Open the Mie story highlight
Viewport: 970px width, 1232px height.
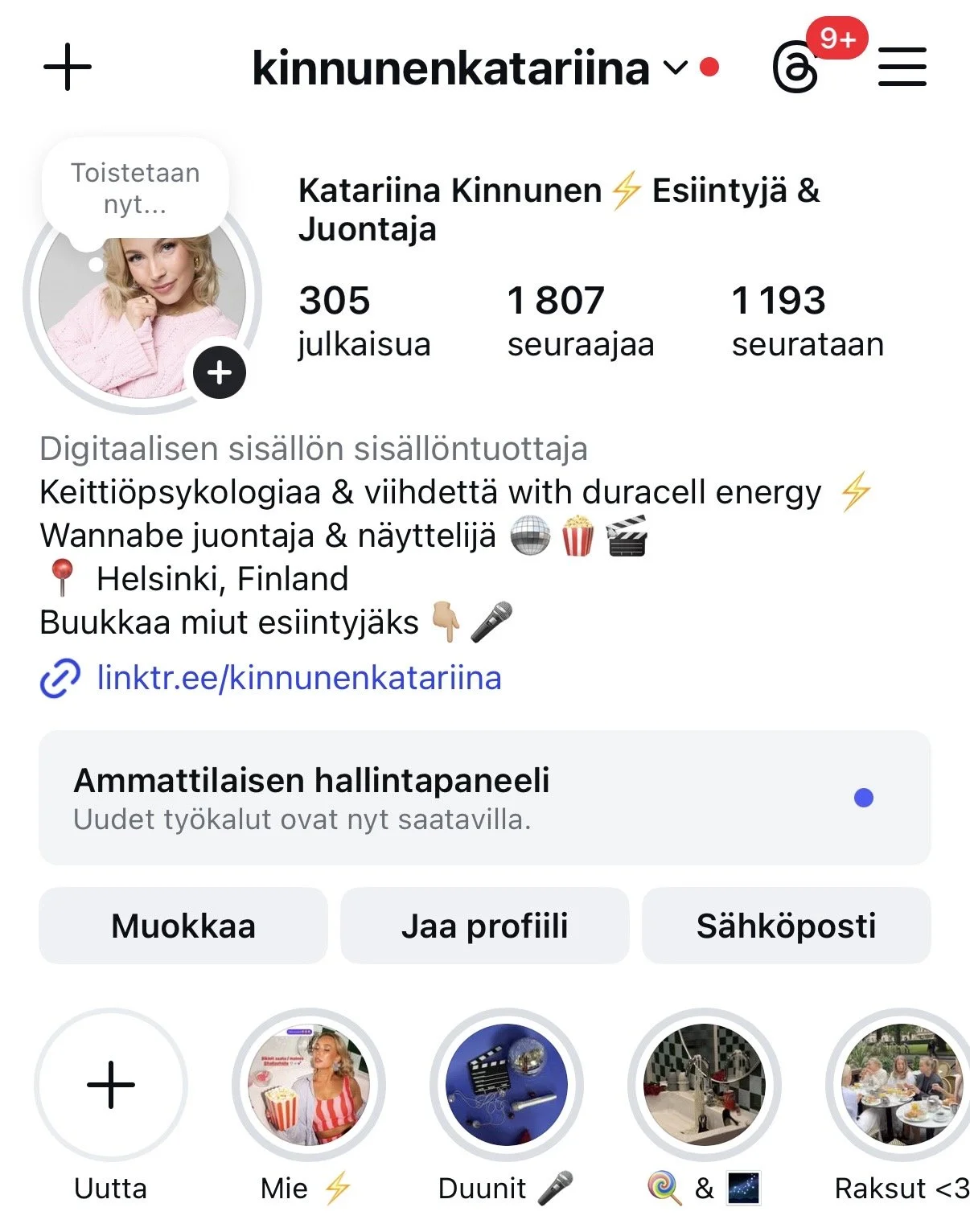(309, 1084)
